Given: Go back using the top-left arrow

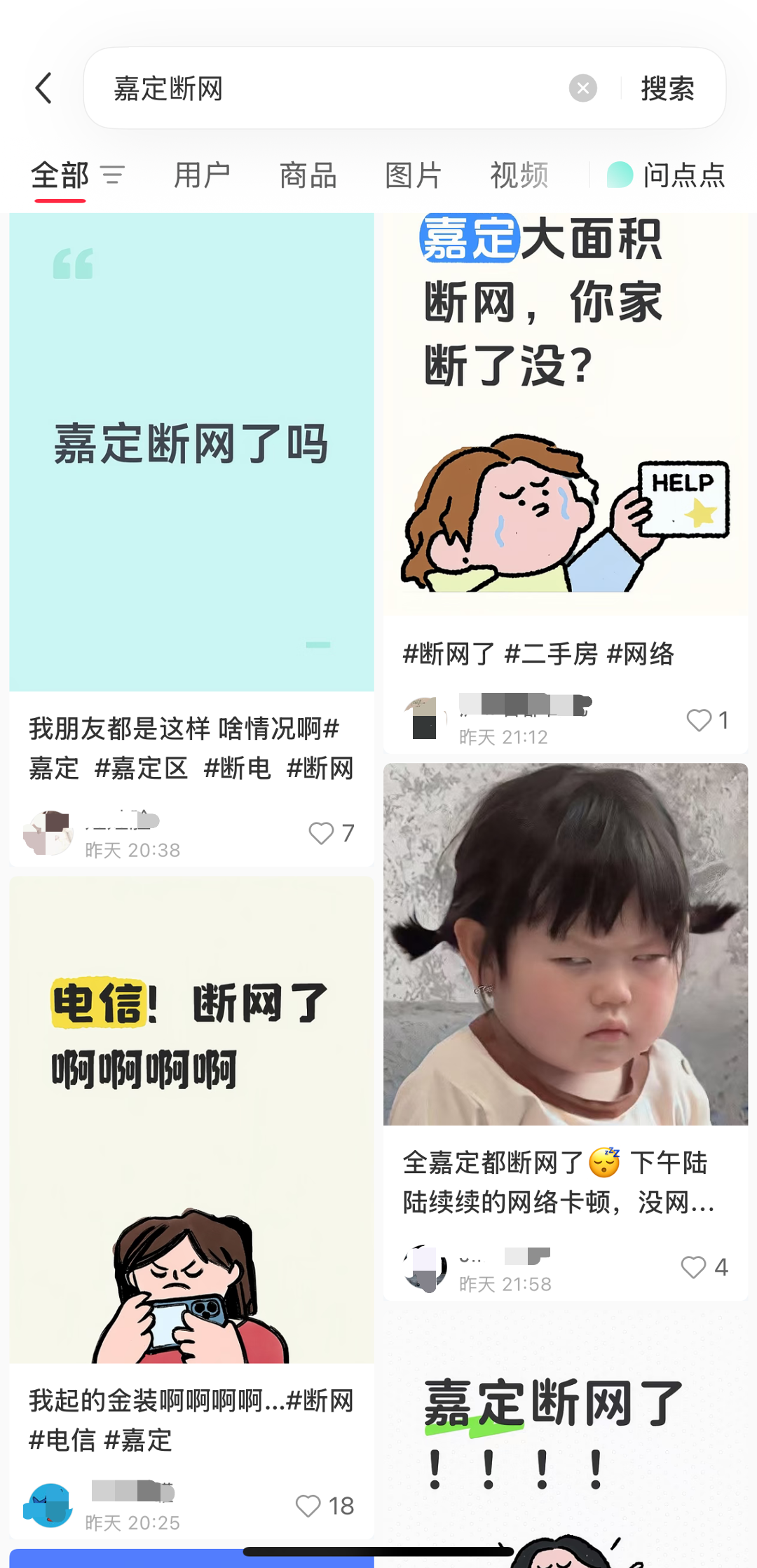Looking at the screenshot, I should tap(44, 88).
